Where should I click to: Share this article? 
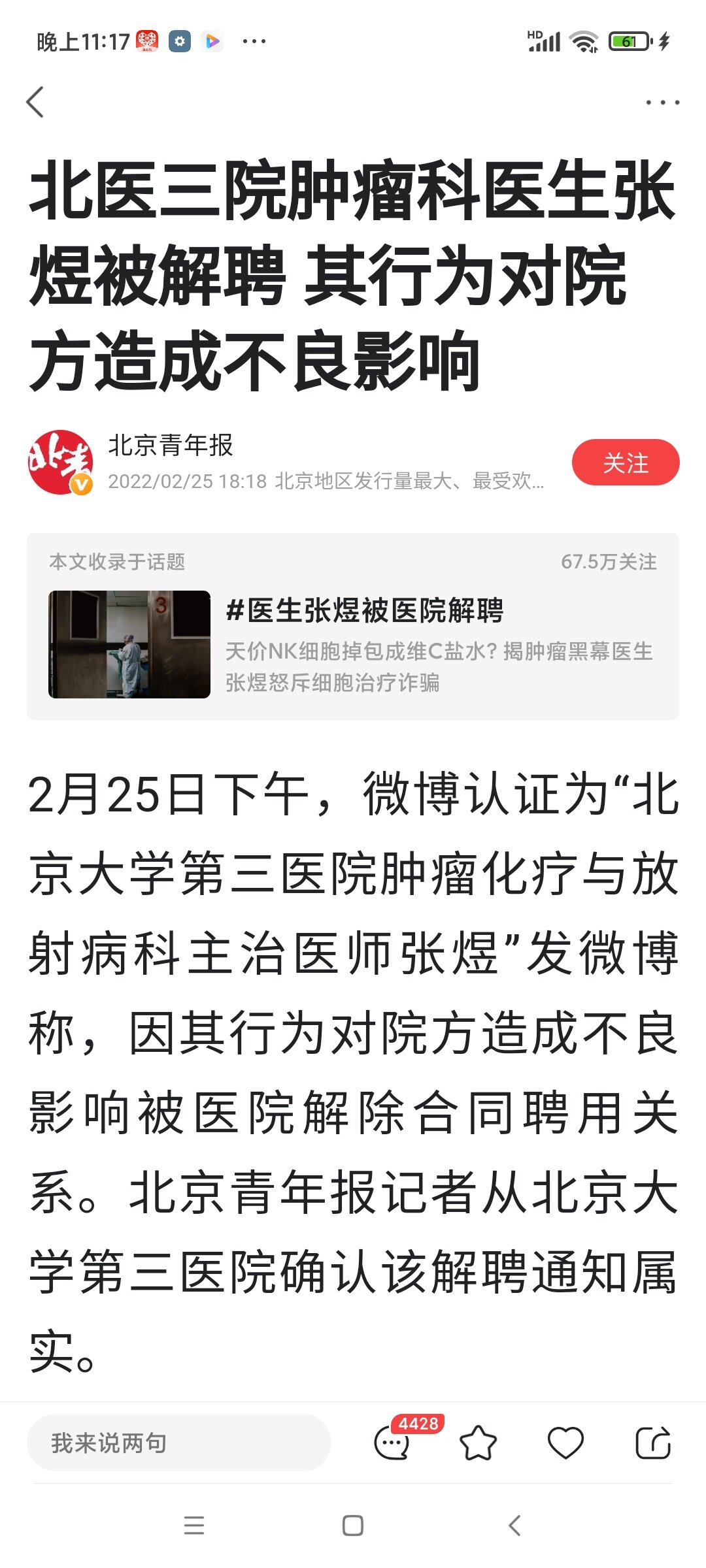click(x=654, y=1443)
